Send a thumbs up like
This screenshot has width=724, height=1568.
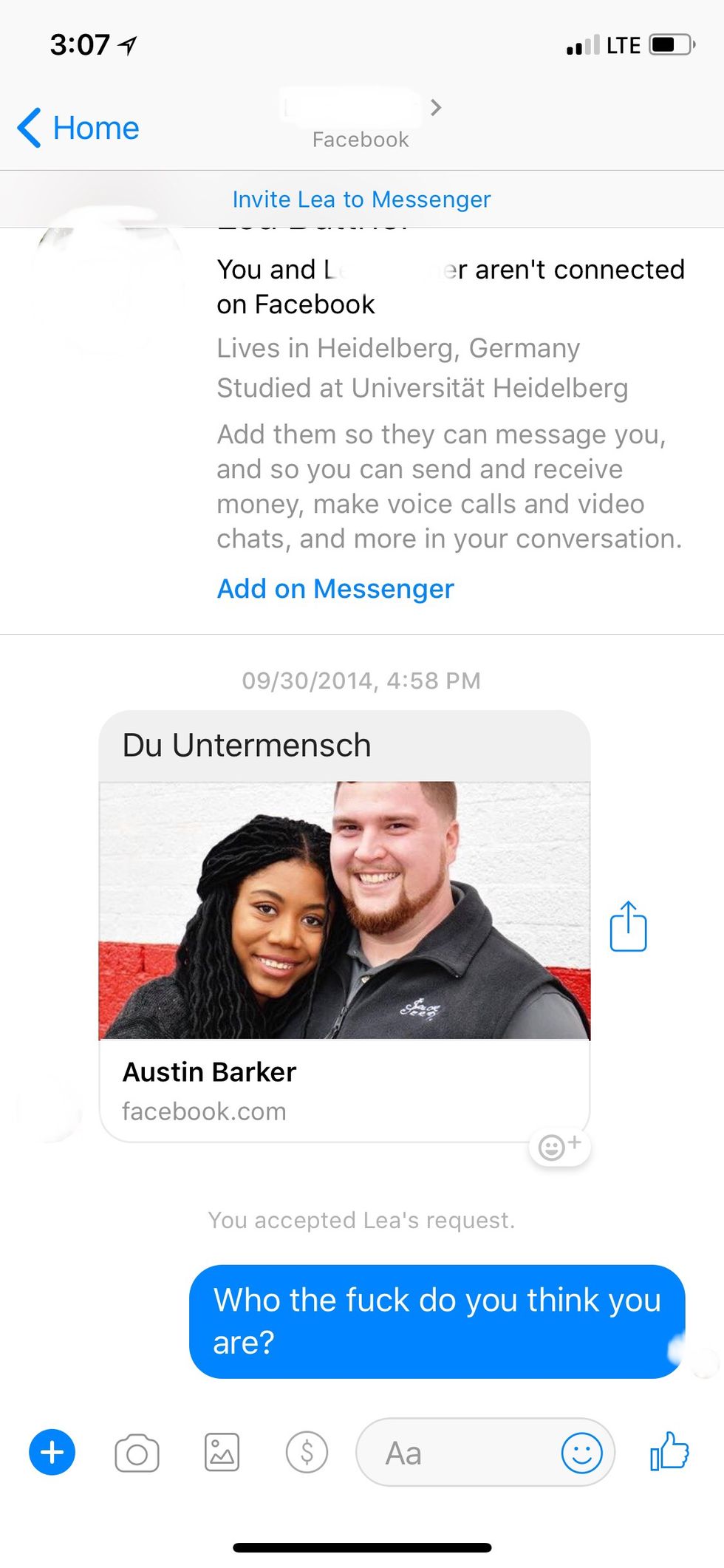[669, 1451]
